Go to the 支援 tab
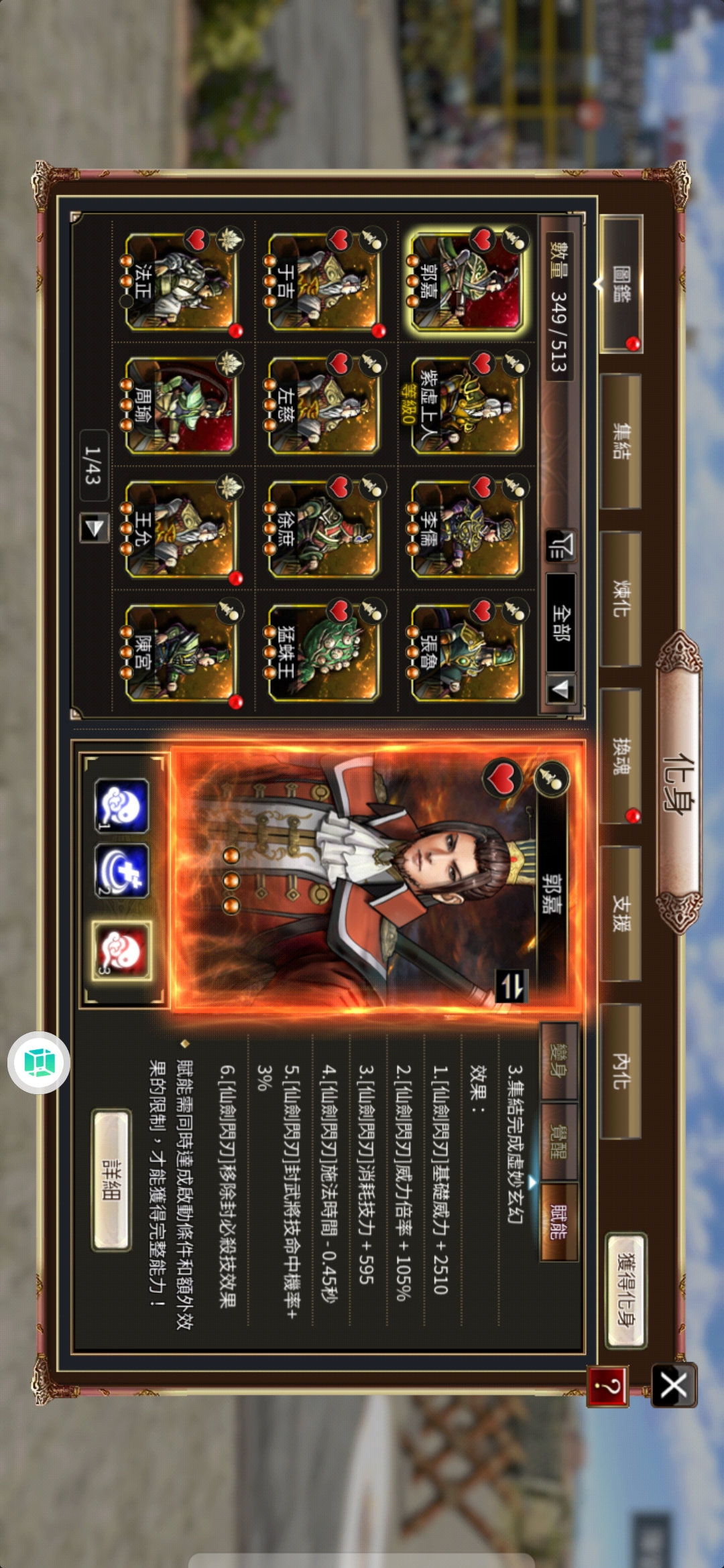The width and height of the screenshot is (724, 1568). (621, 913)
